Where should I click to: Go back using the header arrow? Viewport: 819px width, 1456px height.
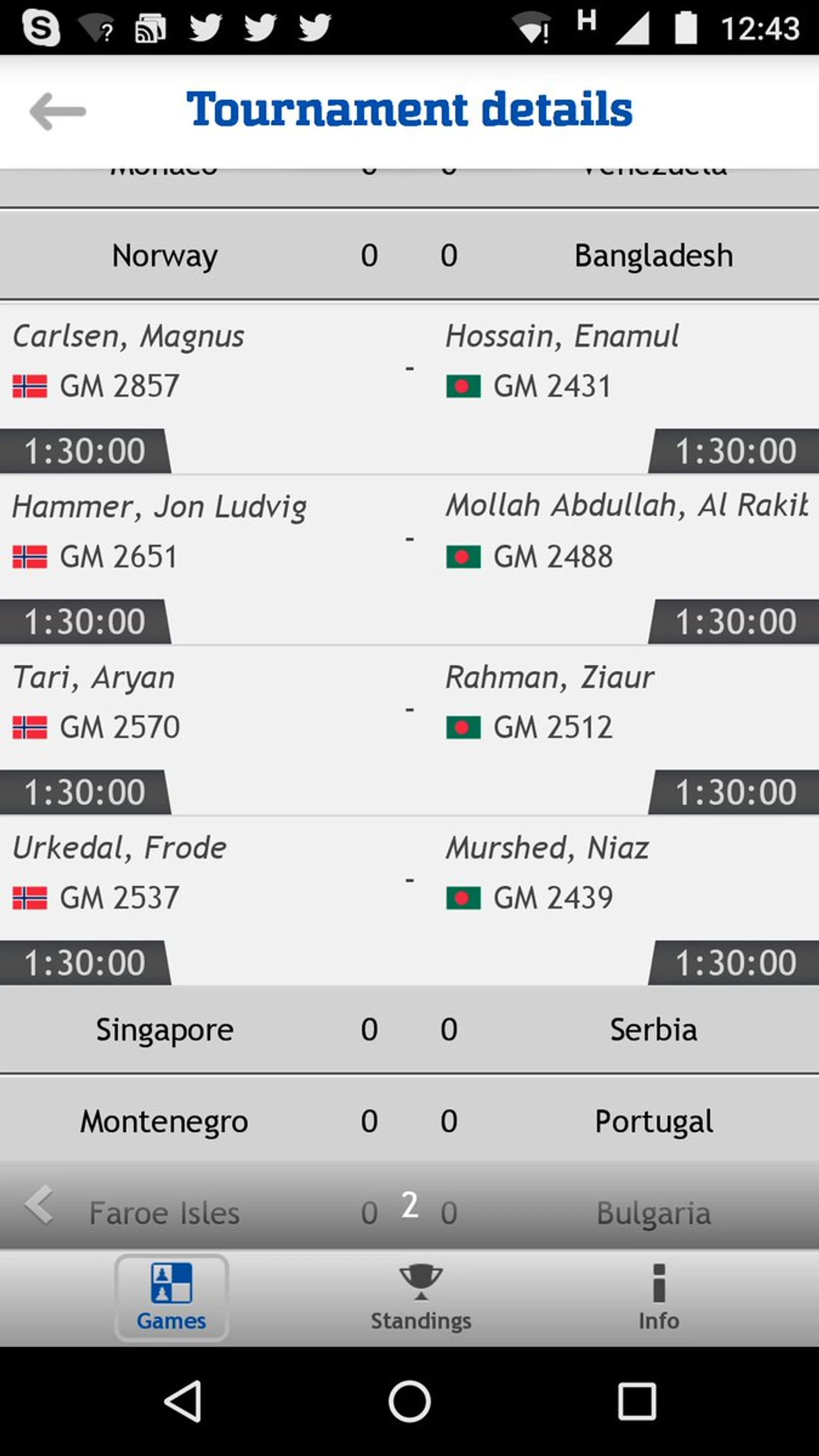tap(57, 112)
